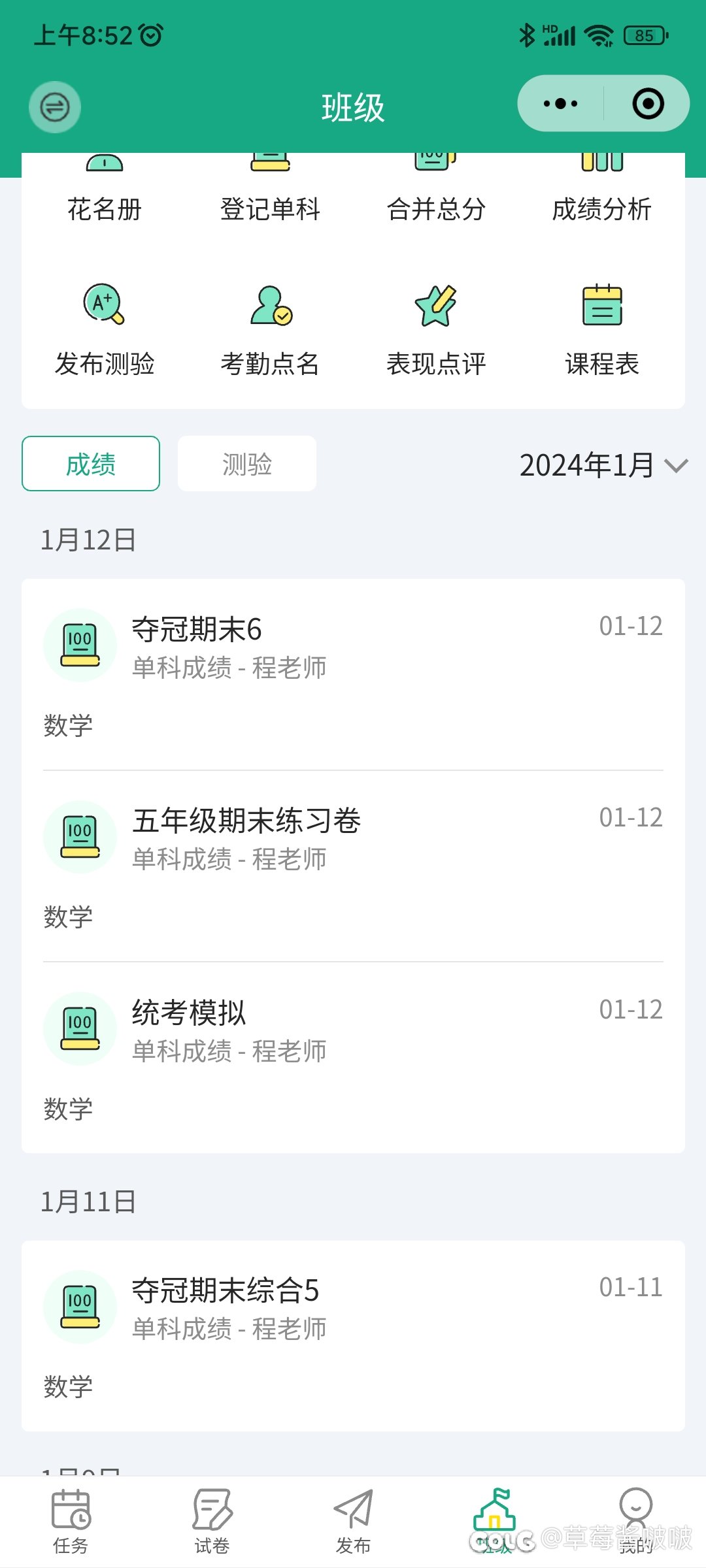Open the mini program more options menu
Viewport: 706px width, 1568px height.
(x=561, y=104)
